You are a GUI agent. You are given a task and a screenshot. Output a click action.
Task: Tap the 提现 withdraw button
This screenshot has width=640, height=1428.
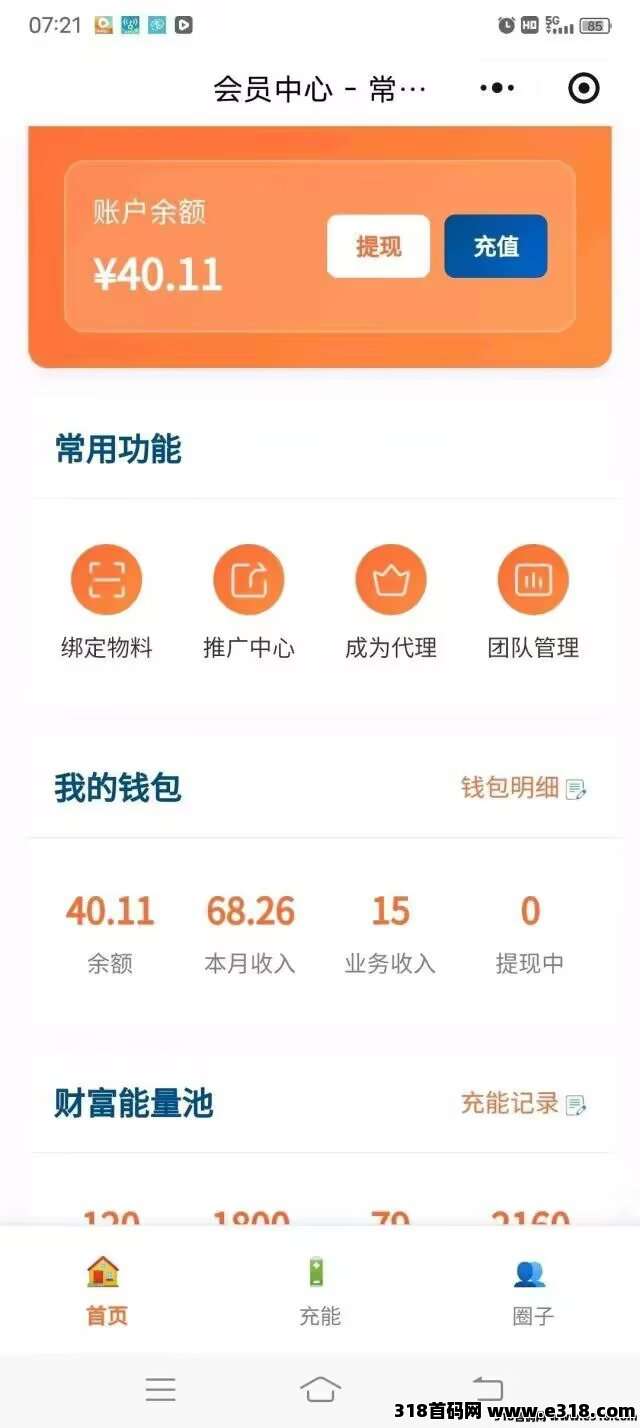click(x=378, y=246)
